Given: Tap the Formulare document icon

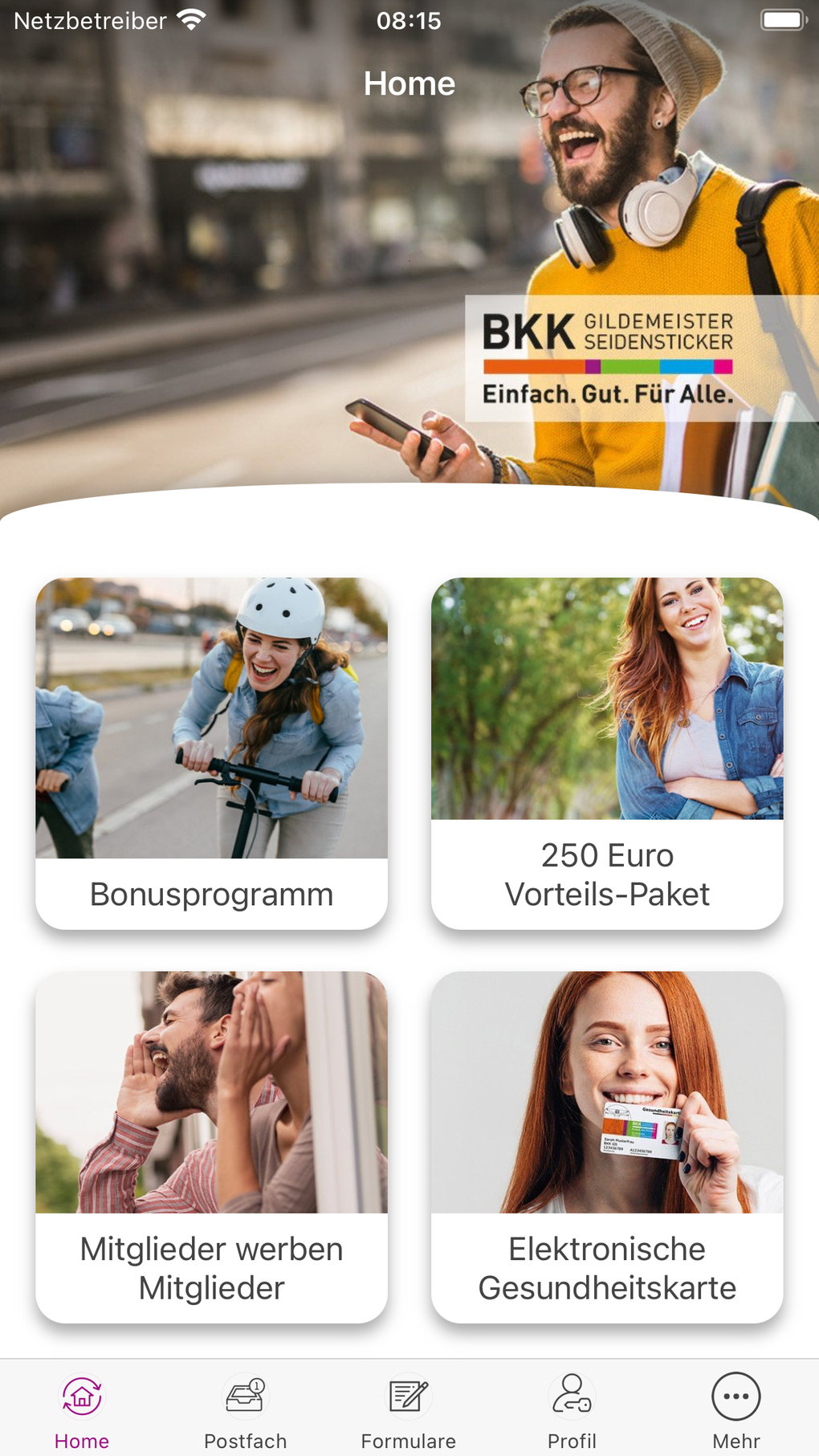Looking at the screenshot, I should point(409,1396).
